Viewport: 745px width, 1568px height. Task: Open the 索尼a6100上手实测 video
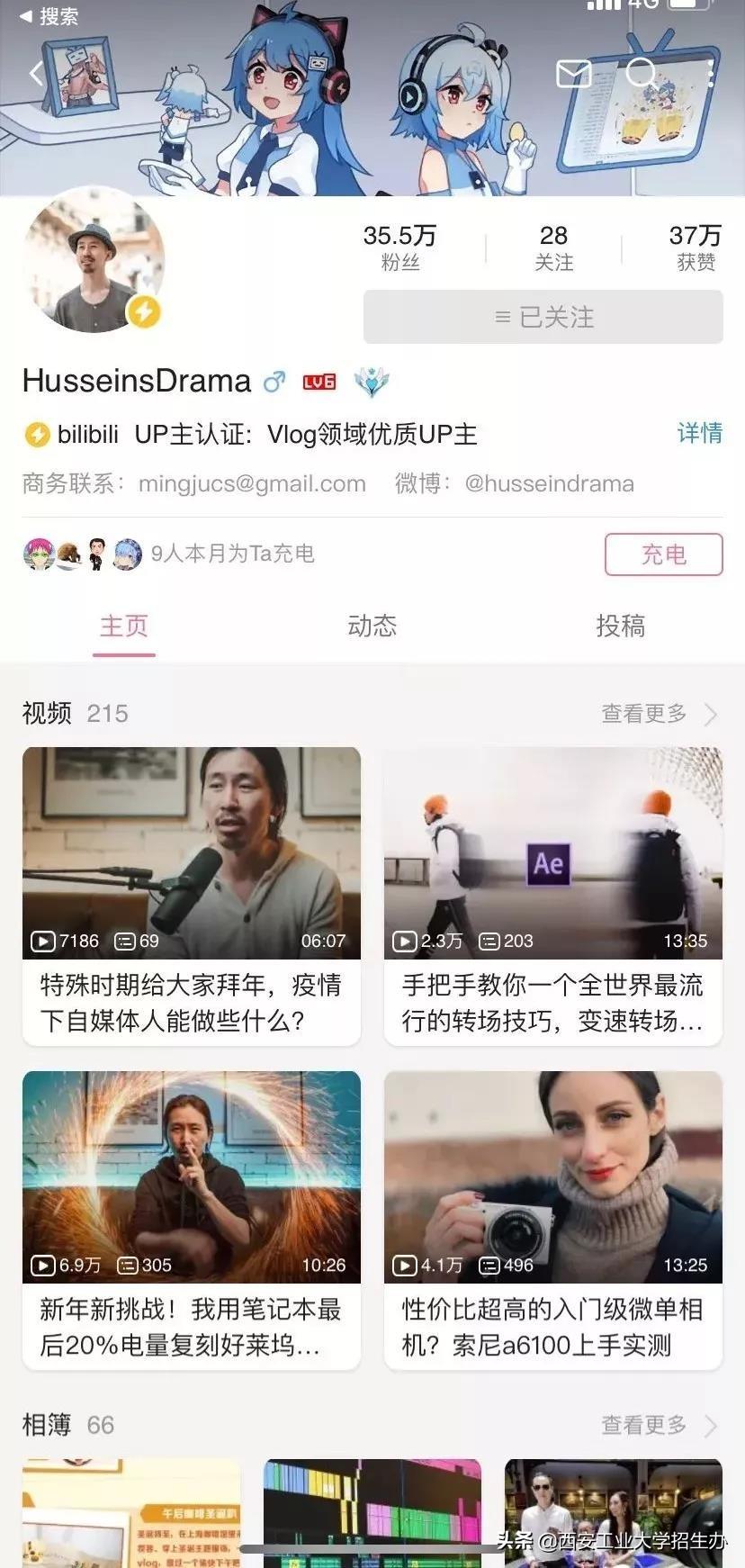tap(552, 1219)
